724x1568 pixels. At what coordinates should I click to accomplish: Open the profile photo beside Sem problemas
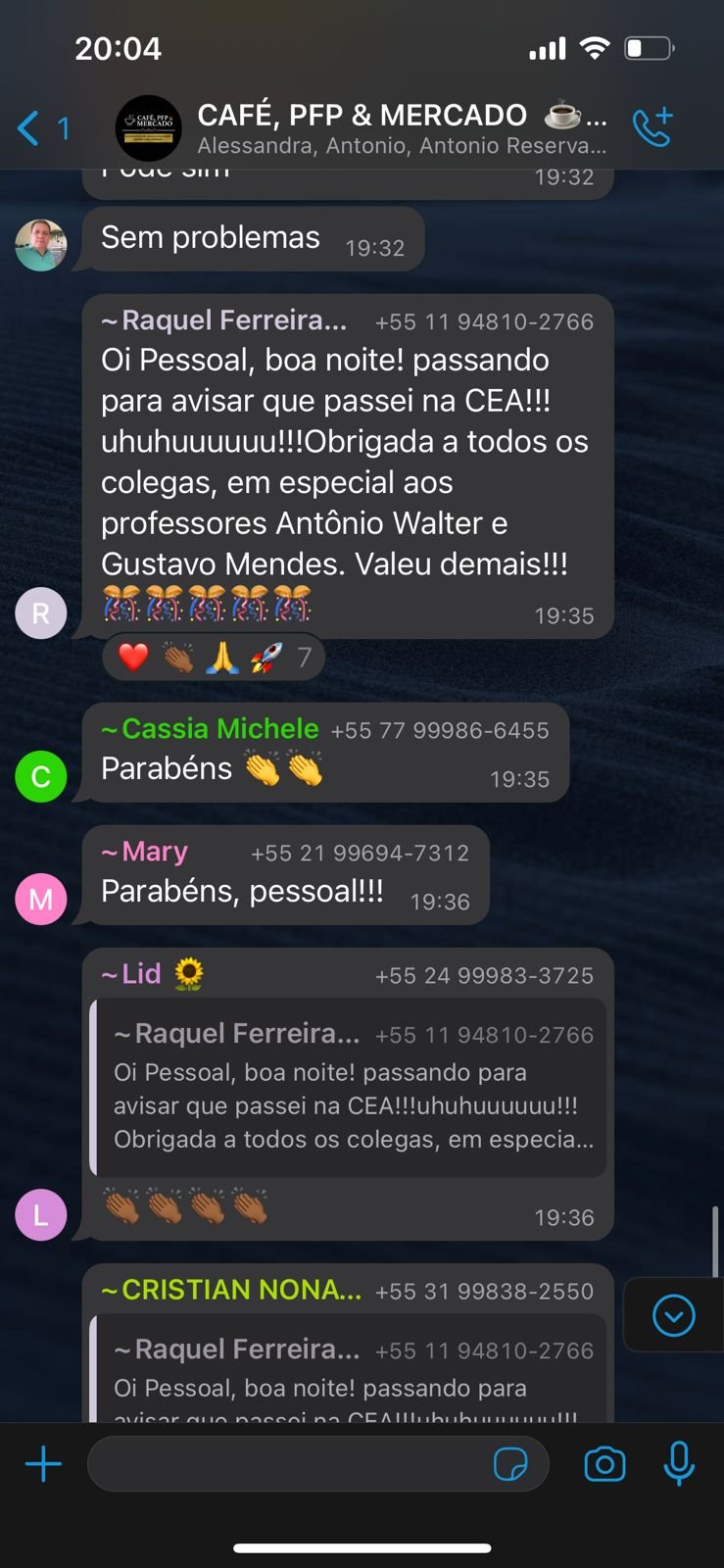[40, 245]
